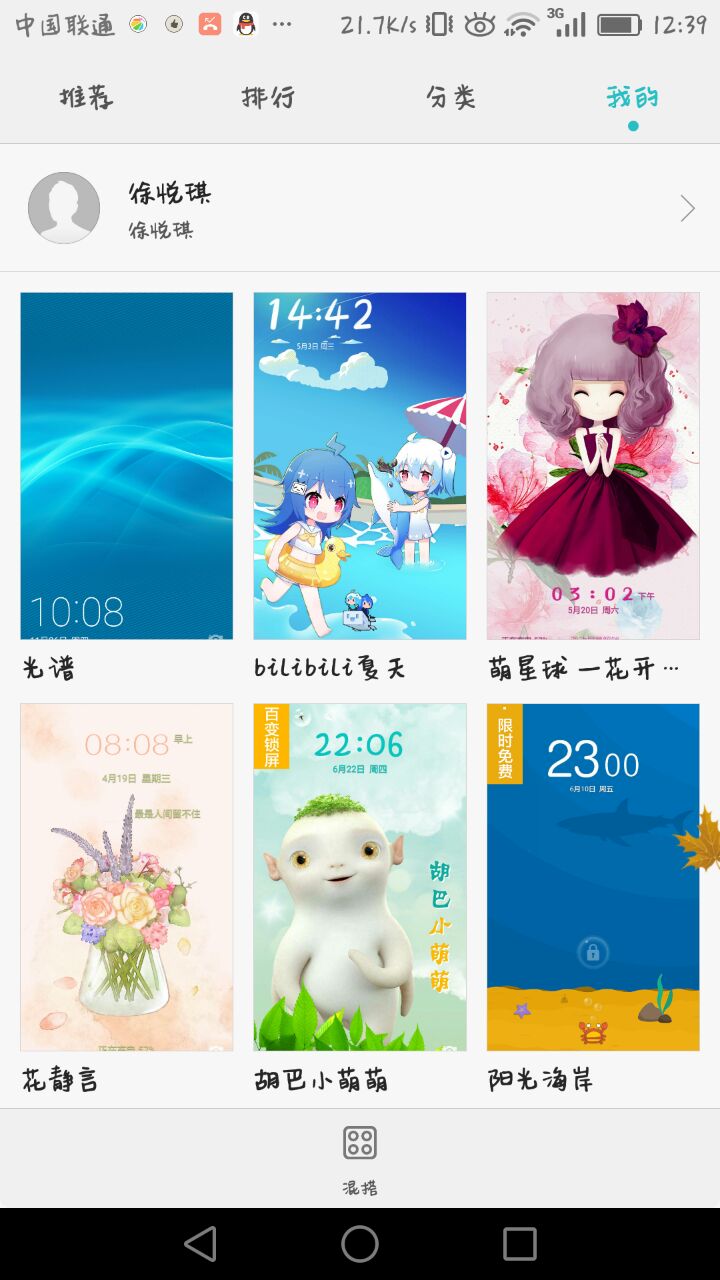The height and width of the screenshot is (1280, 720).
Task: Switch to the 排行 tab
Action: point(268,98)
